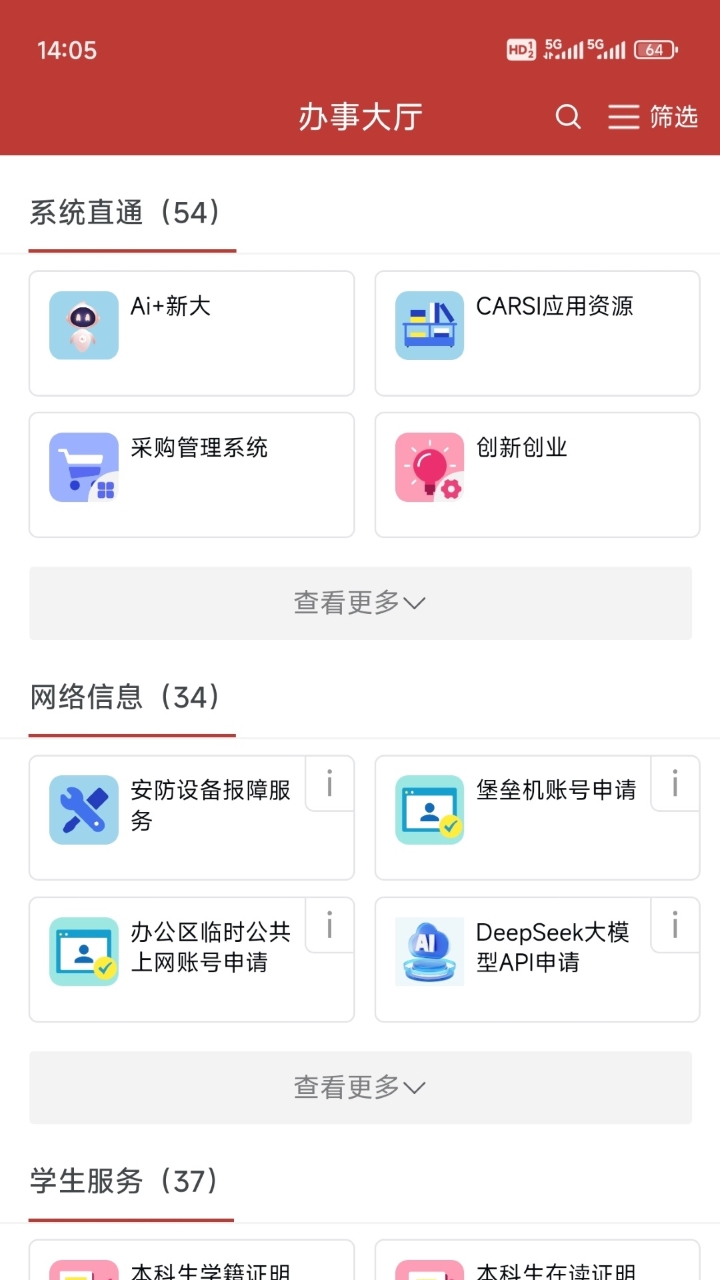The width and height of the screenshot is (720, 1280).
Task: Tap the search magnifier icon
Action: tap(568, 117)
